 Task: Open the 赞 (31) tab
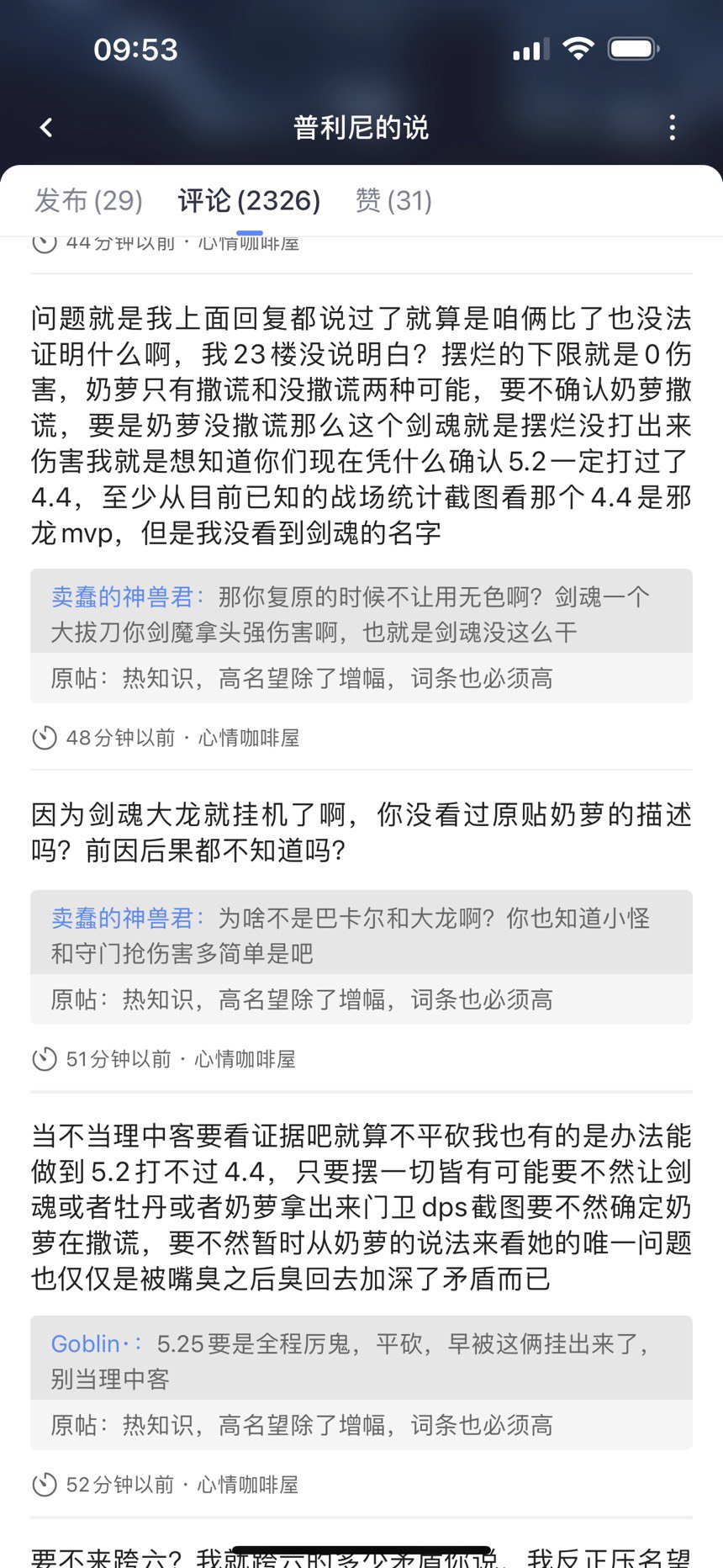pyautogui.click(x=393, y=201)
